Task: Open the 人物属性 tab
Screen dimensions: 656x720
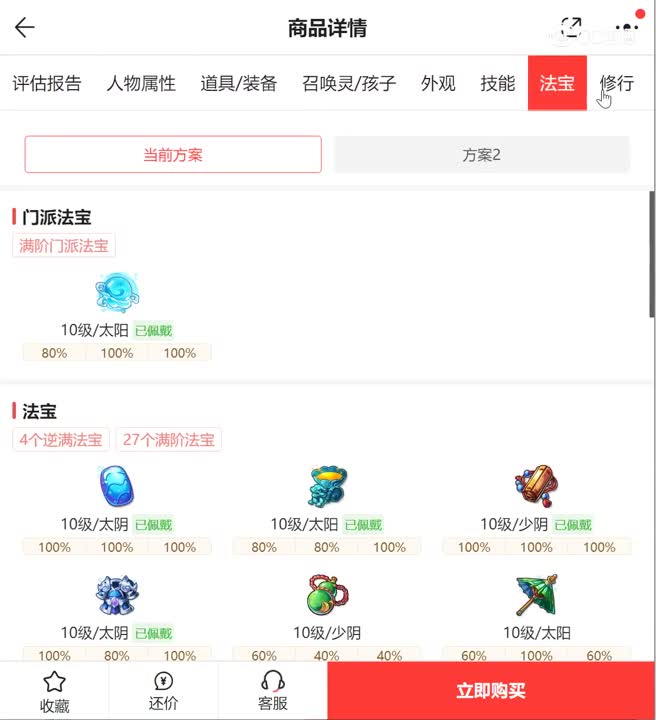Action: [141, 83]
